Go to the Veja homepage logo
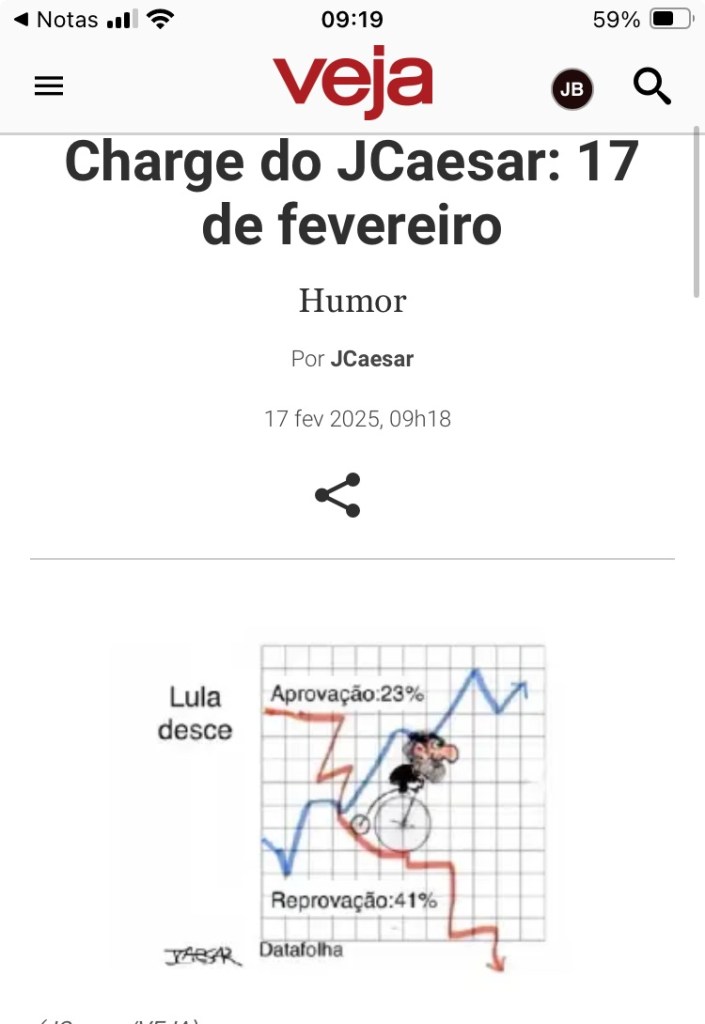 click(352, 82)
